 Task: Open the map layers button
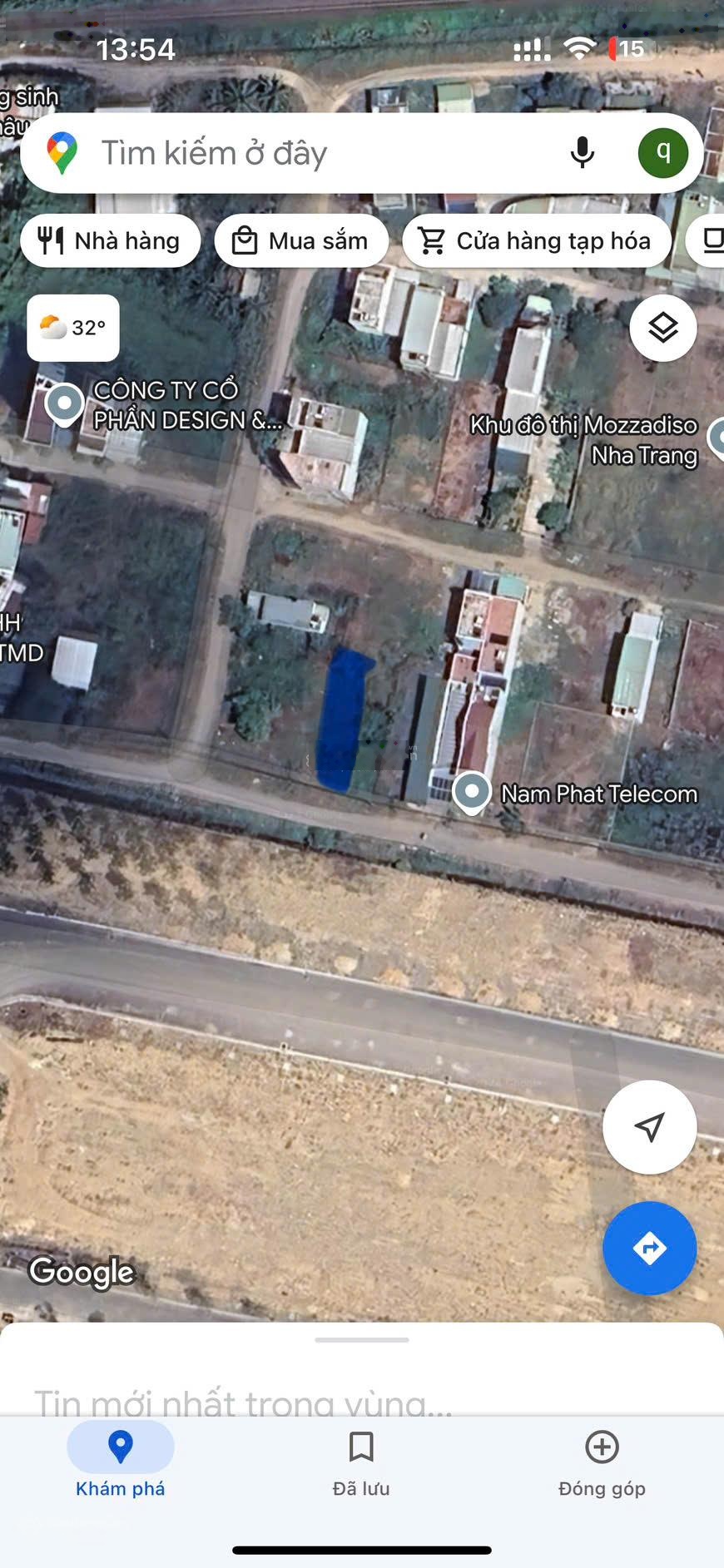click(x=663, y=328)
